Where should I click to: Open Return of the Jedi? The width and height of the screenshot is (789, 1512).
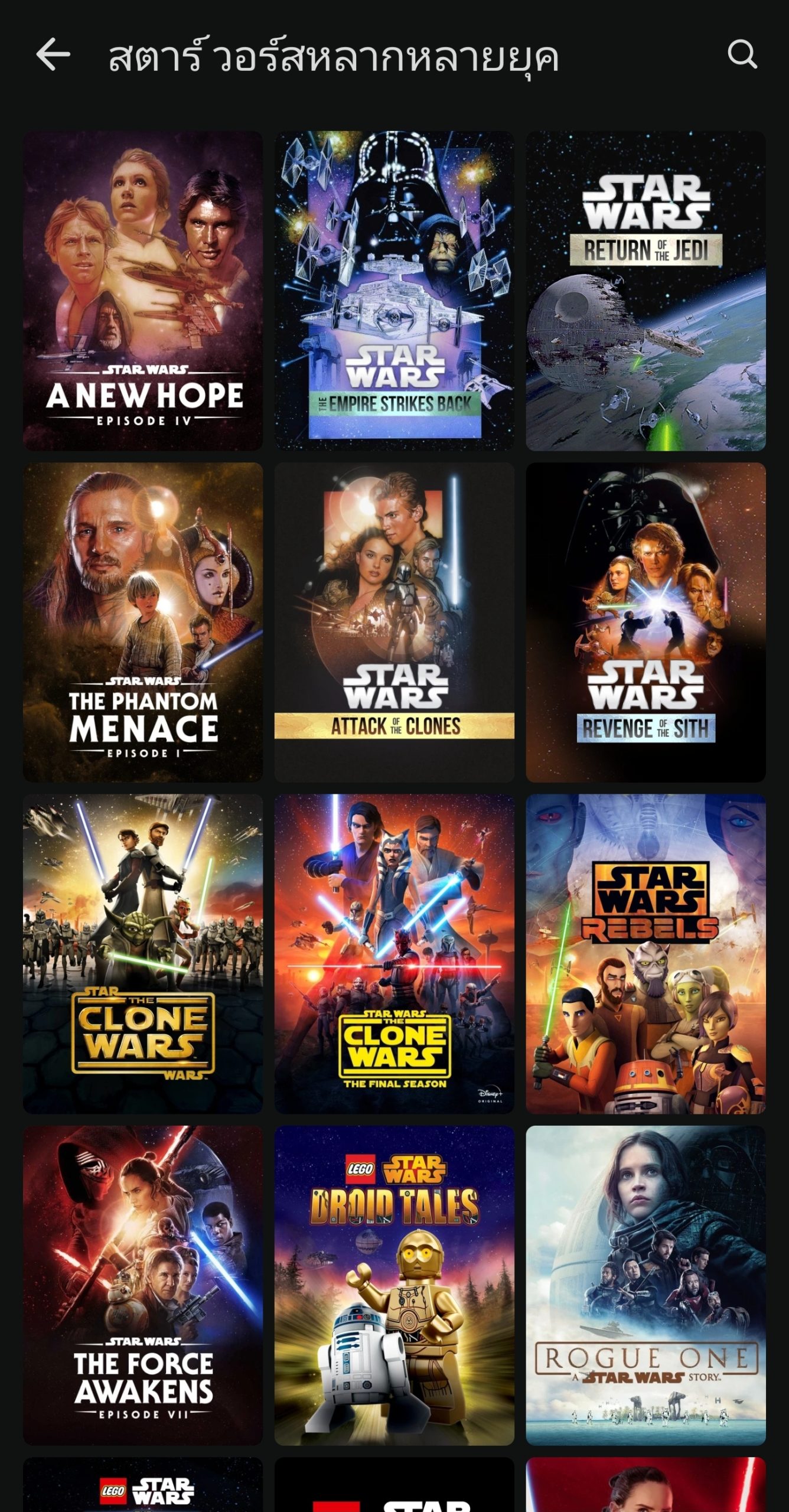(x=646, y=291)
